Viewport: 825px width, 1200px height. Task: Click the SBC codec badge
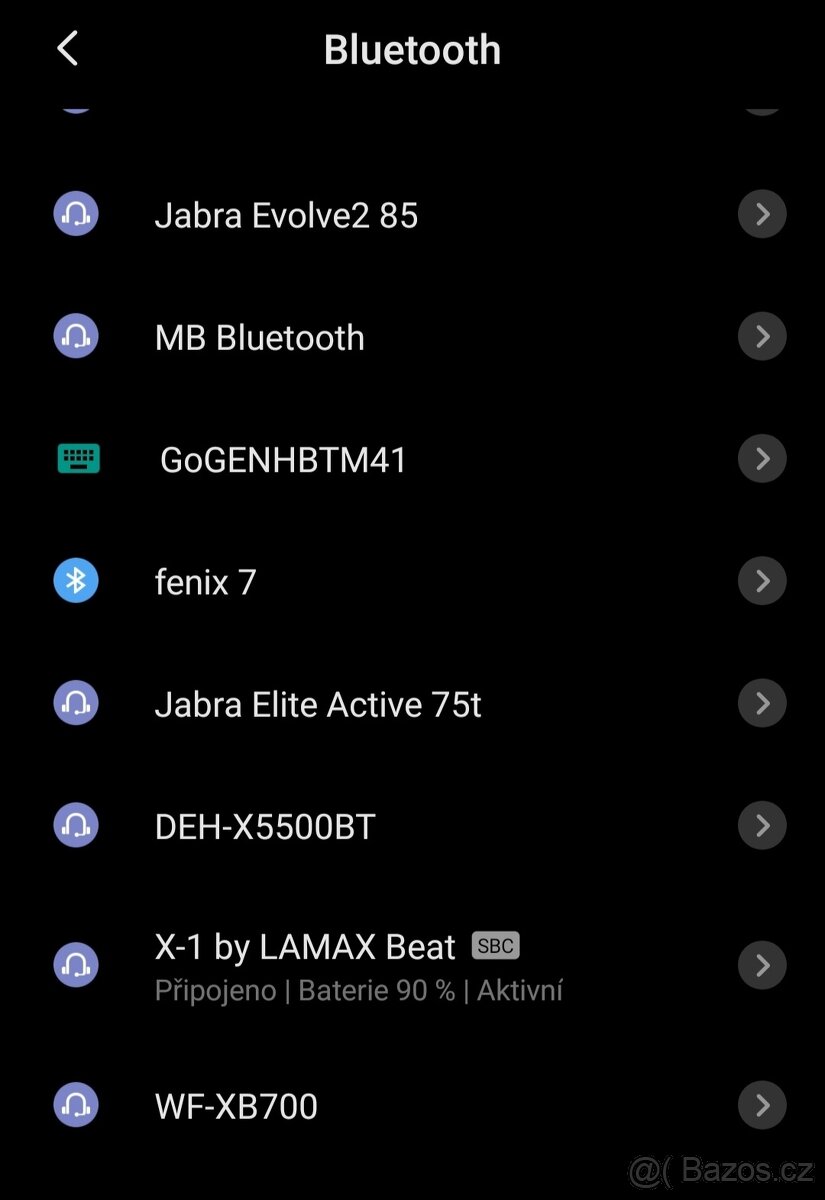tap(495, 946)
